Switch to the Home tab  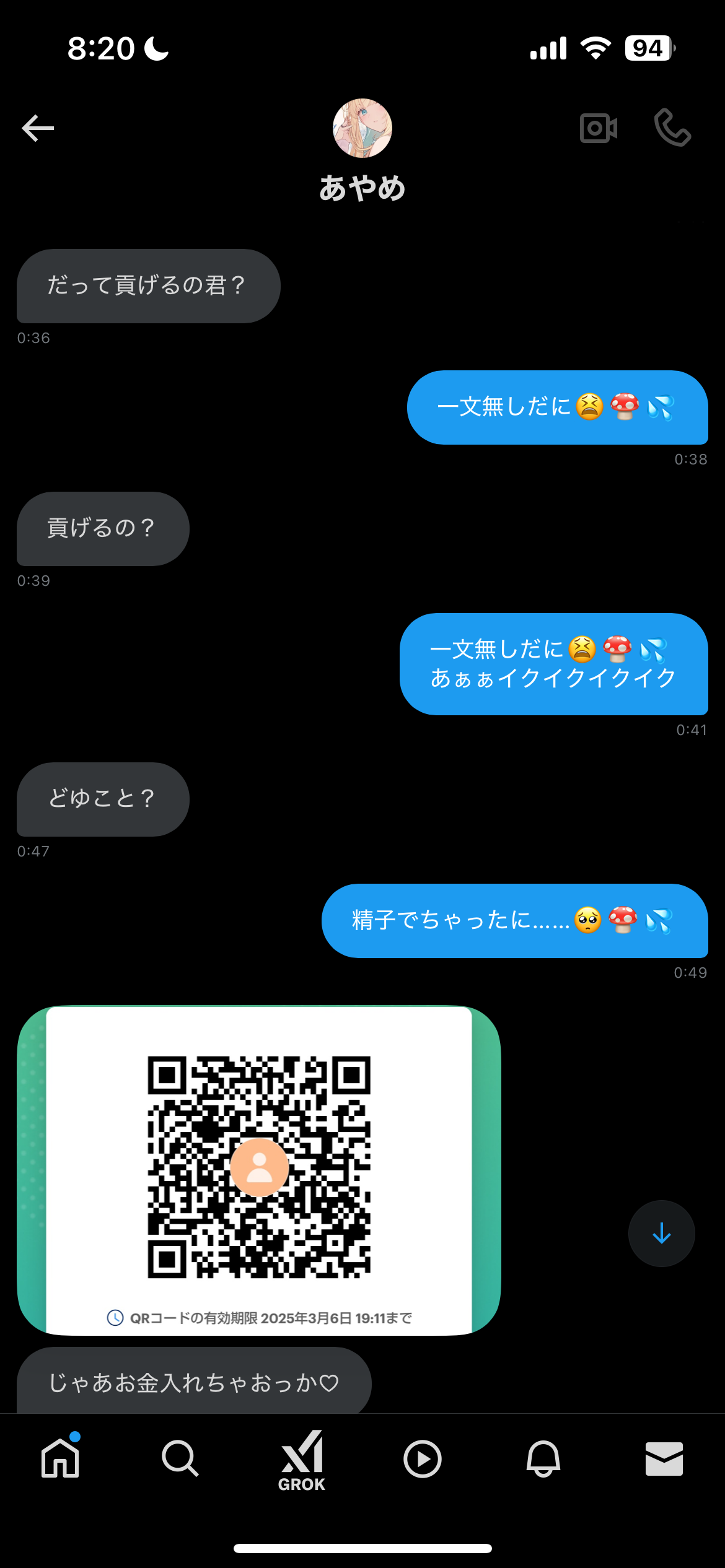point(60,1458)
